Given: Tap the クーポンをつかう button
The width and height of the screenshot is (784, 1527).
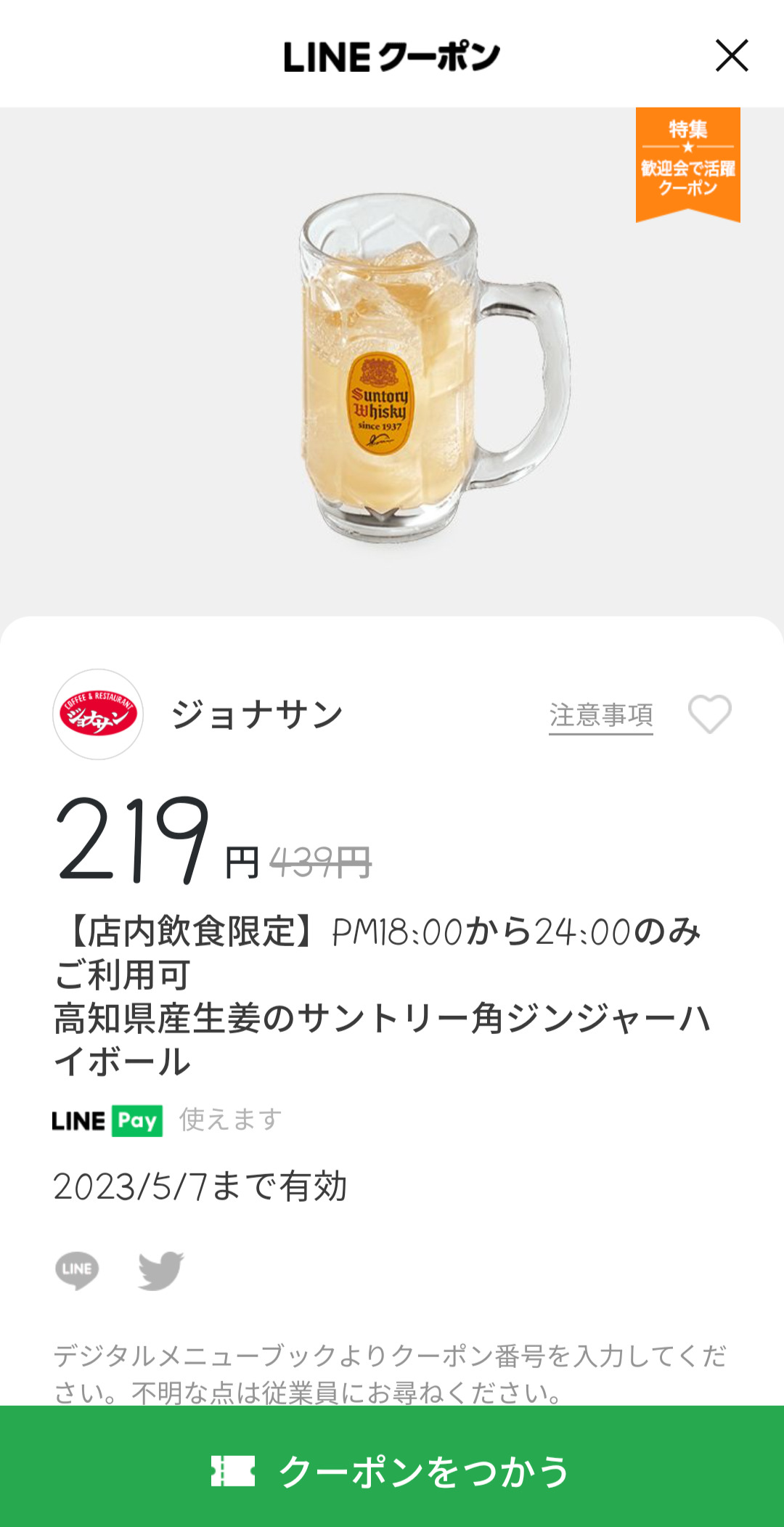Looking at the screenshot, I should click(392, 1470).
